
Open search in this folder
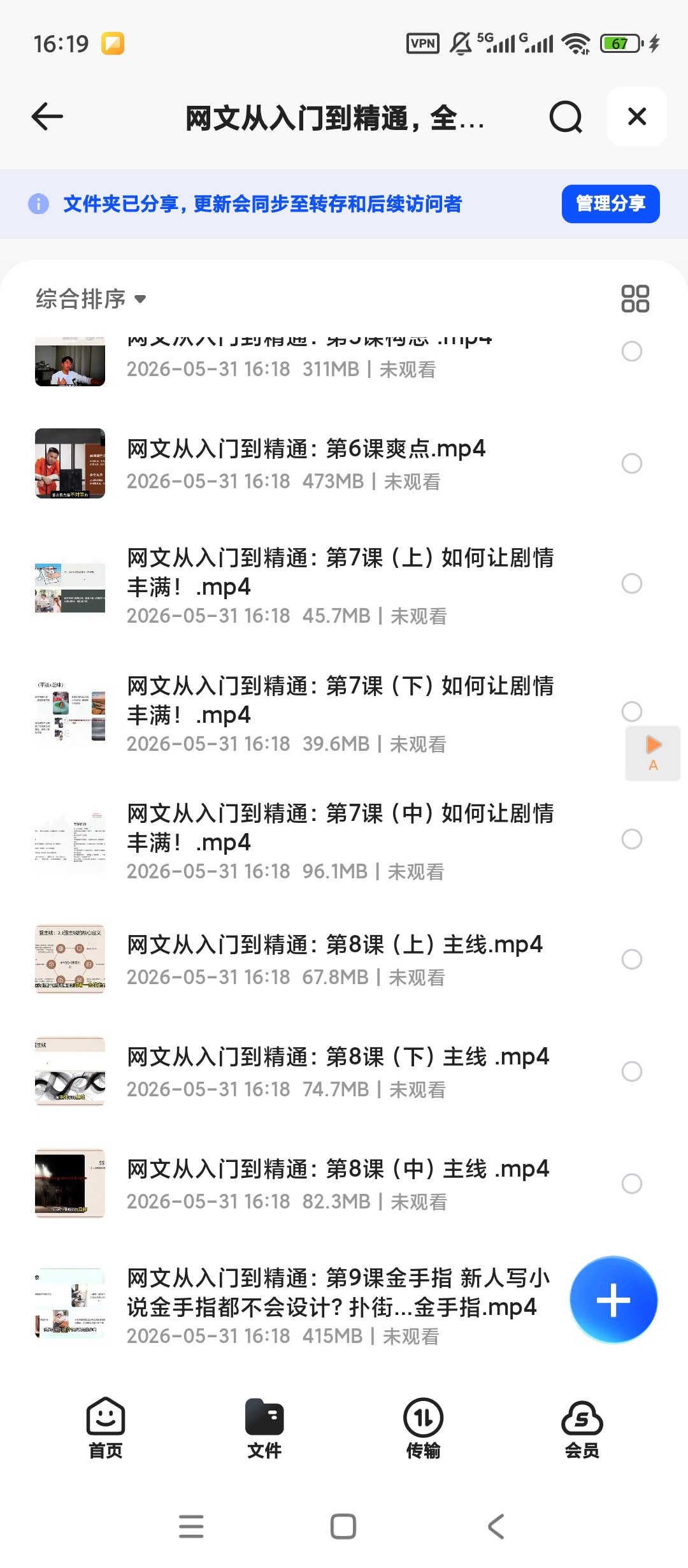tap(566, 117)
